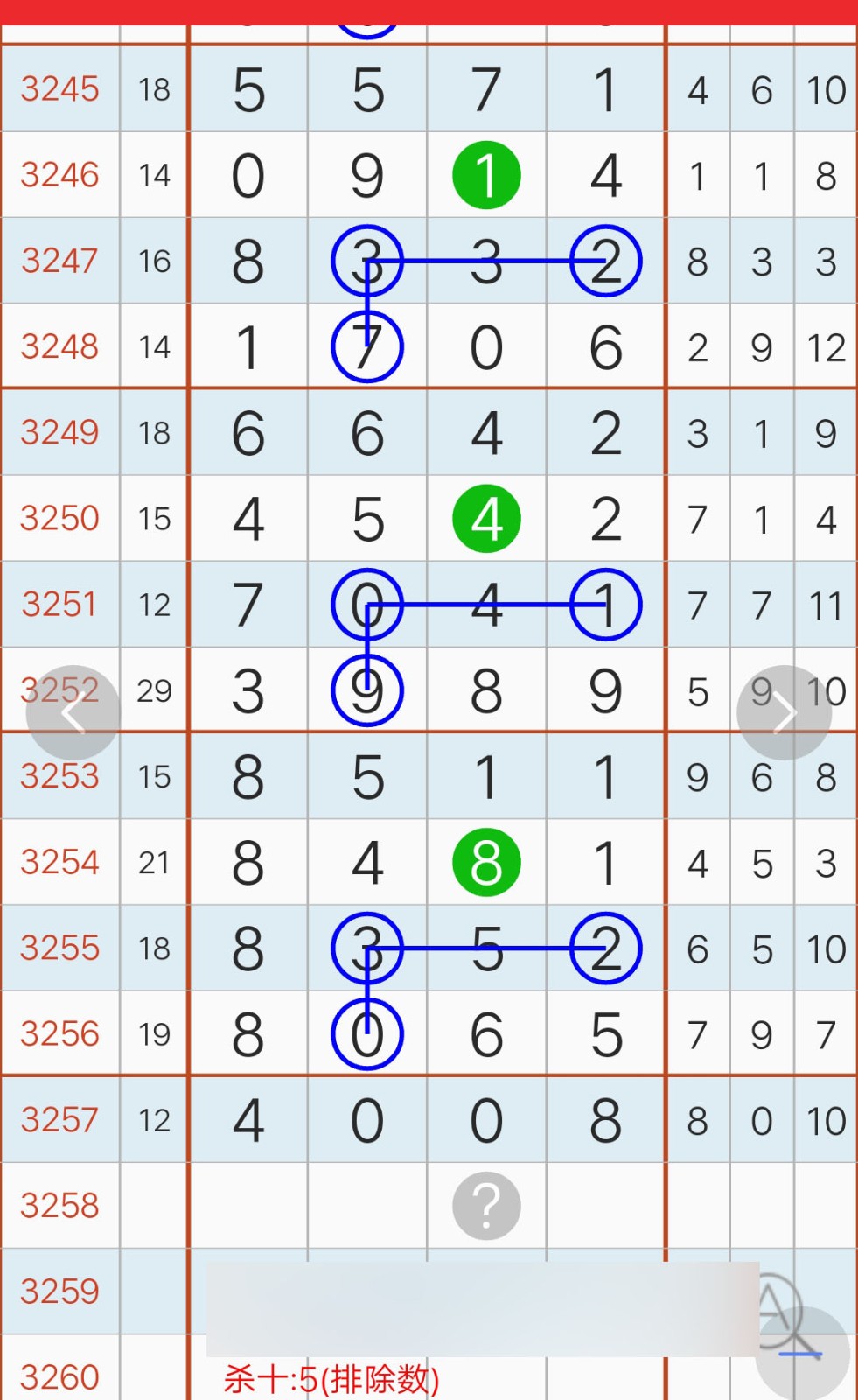858x1400 pixels.
Task: Select the green circled number 8 in row 3254
Action: click(487, 861)
